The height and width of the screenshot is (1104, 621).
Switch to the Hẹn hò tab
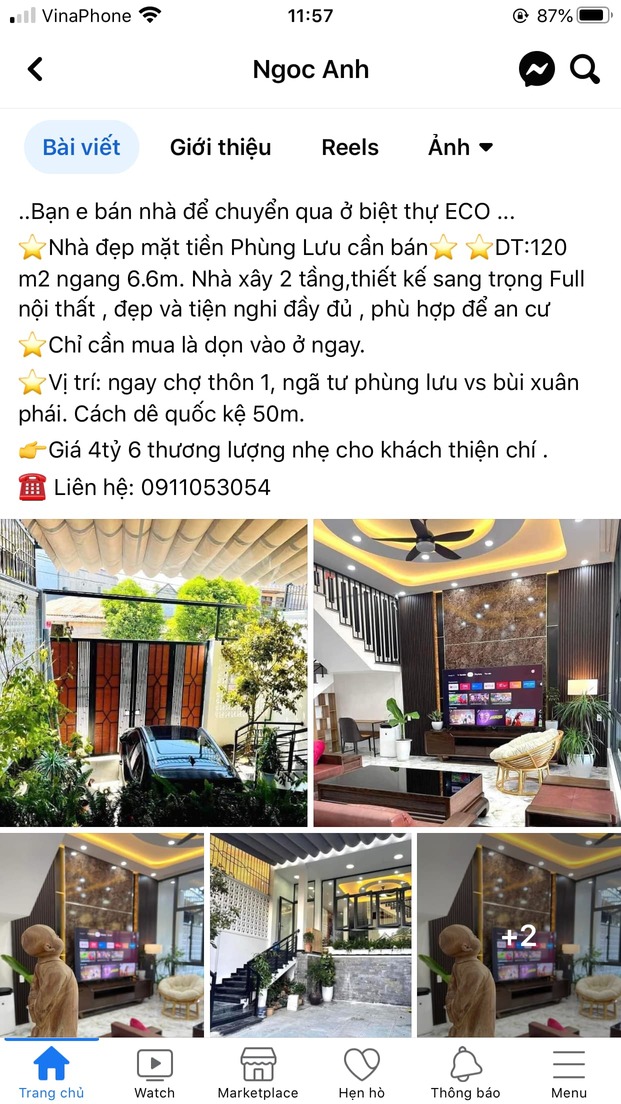tap(361, 1072)
